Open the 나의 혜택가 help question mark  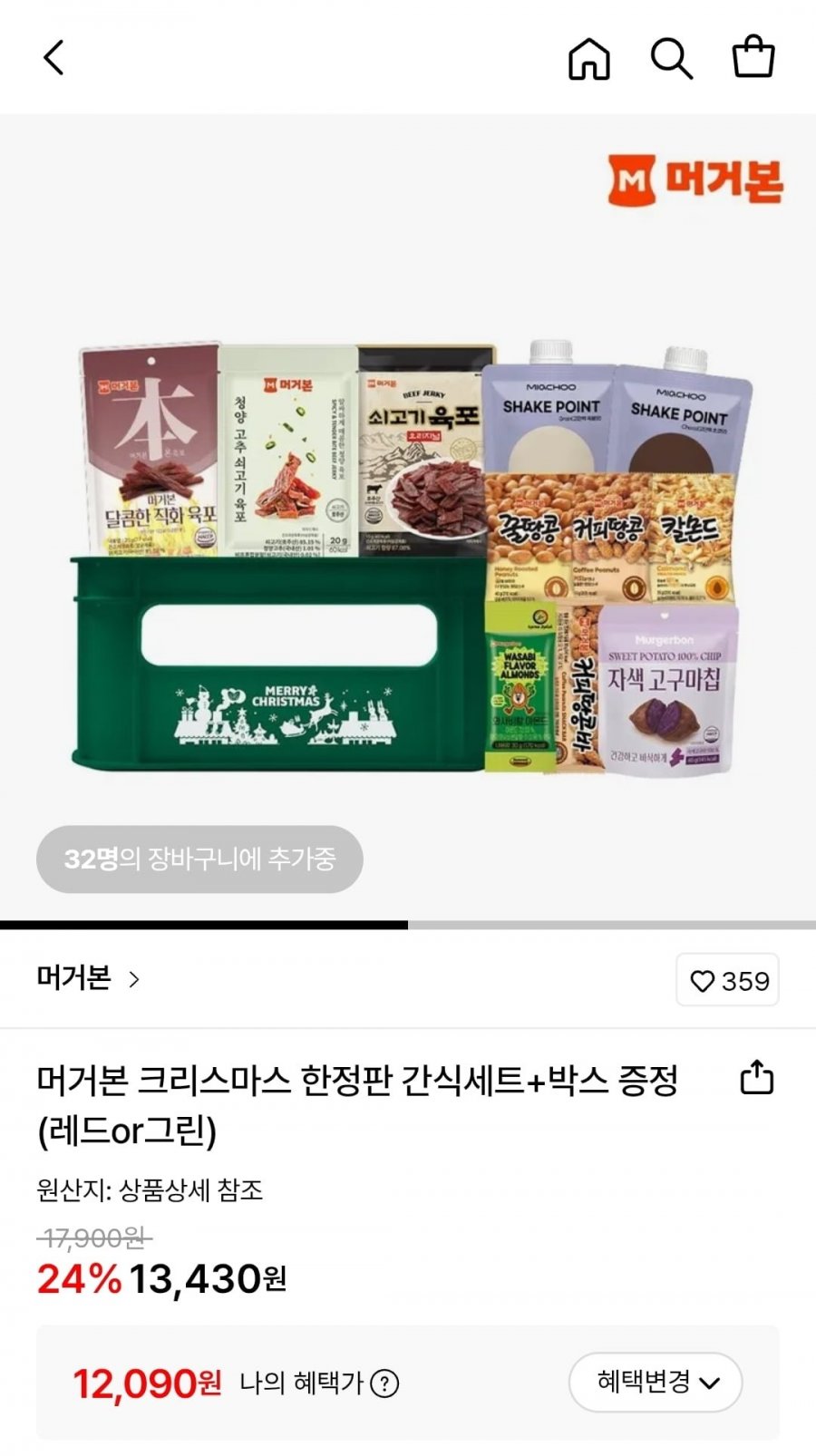[x=385, y=1383]
